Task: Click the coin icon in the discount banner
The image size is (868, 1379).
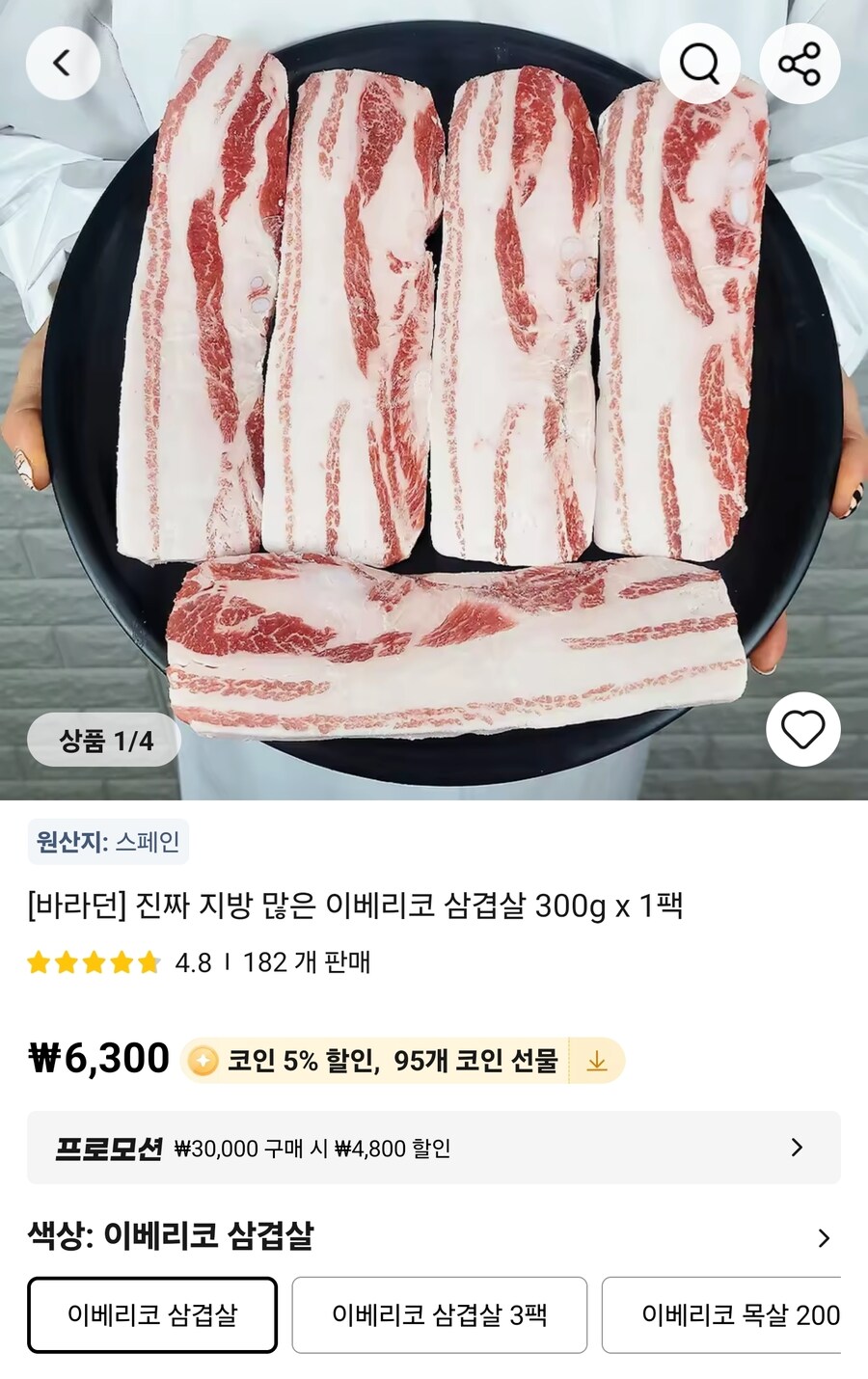Action: tap(203, 1058)
